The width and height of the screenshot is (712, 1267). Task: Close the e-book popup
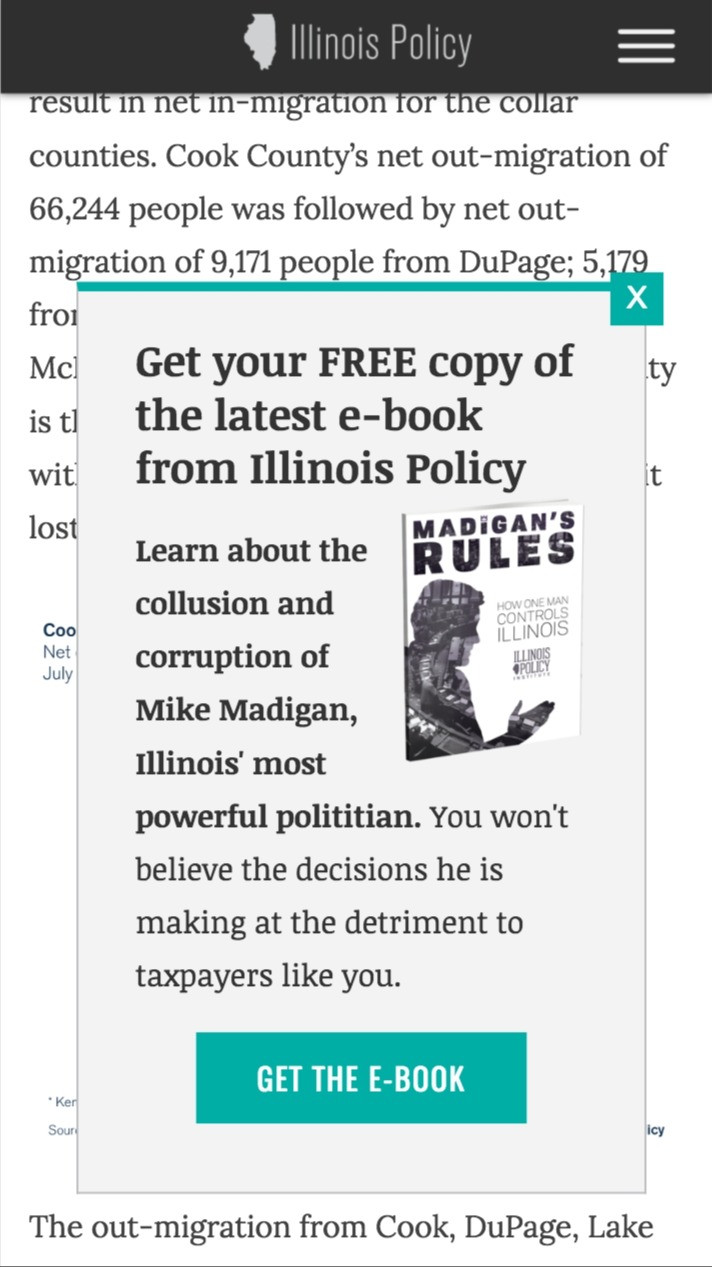637,298
